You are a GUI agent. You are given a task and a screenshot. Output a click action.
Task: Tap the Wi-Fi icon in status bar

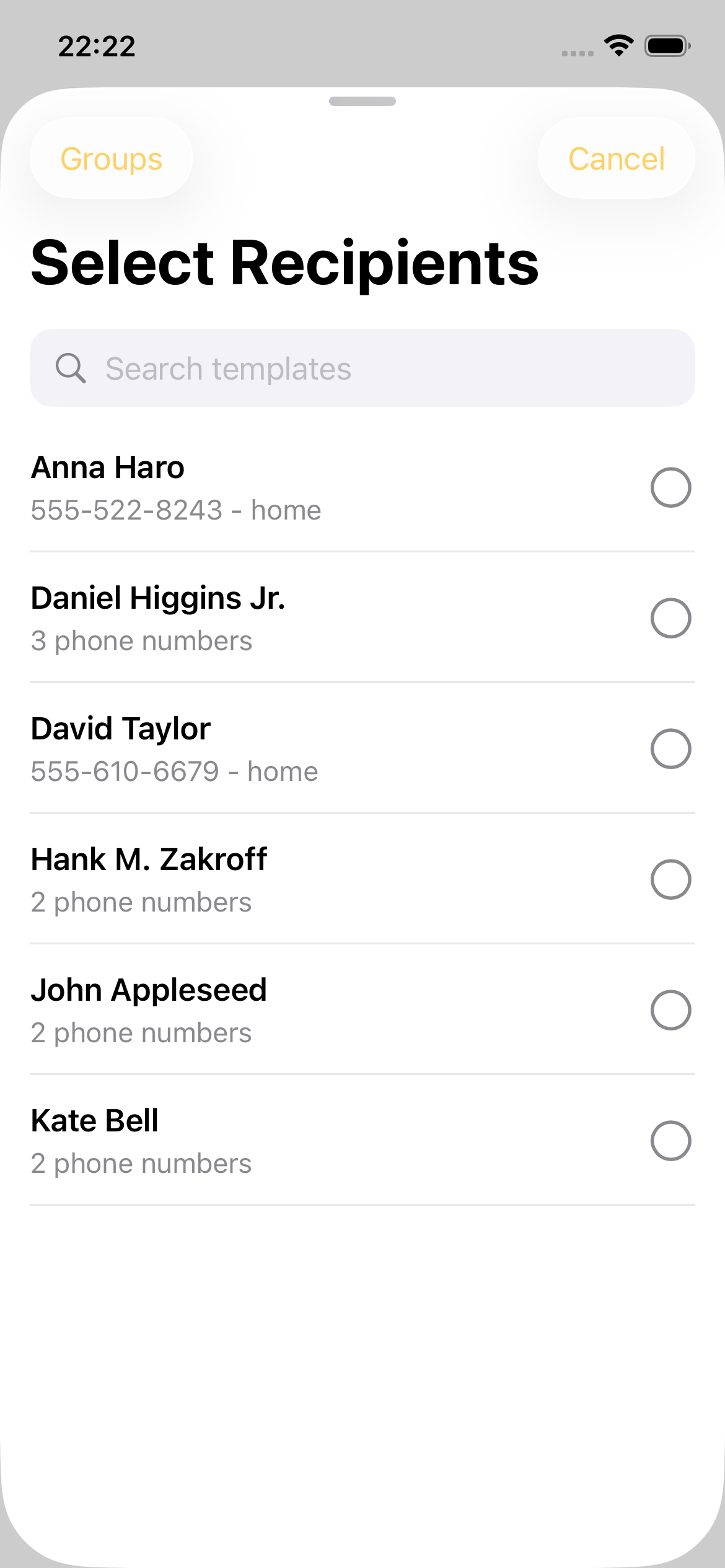pos(618,45)
